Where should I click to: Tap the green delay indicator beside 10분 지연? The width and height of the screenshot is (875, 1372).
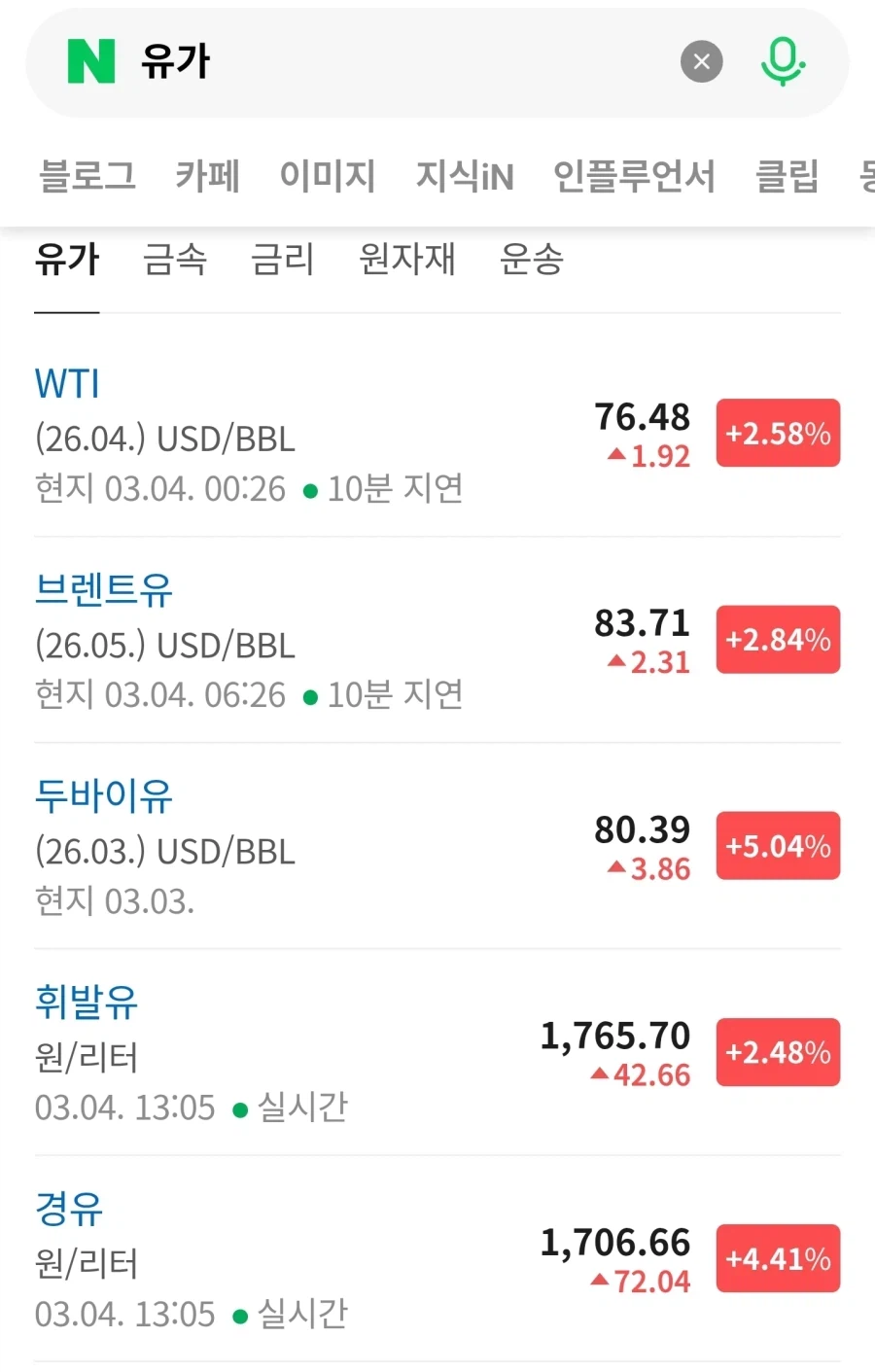pyautogui.click(x=309, y=489)
